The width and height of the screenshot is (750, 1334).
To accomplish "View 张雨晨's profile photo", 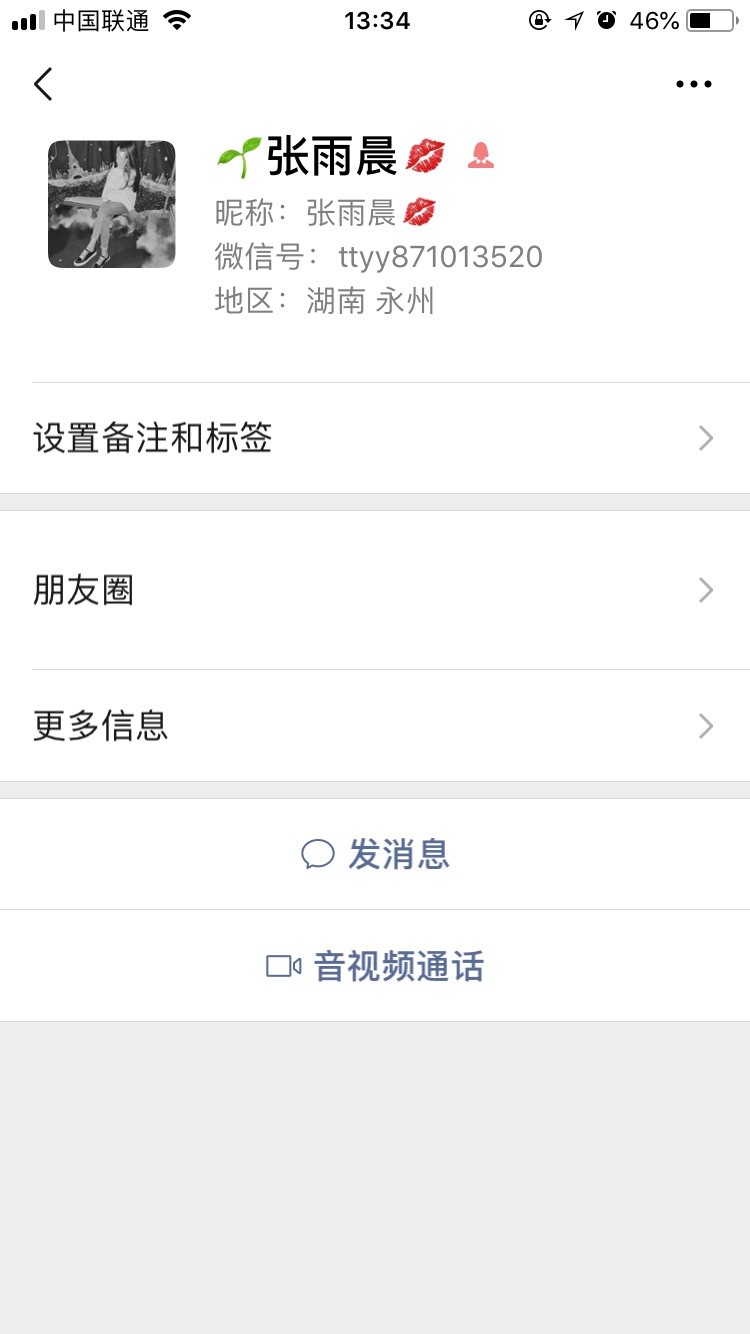I will pos(112,204).
